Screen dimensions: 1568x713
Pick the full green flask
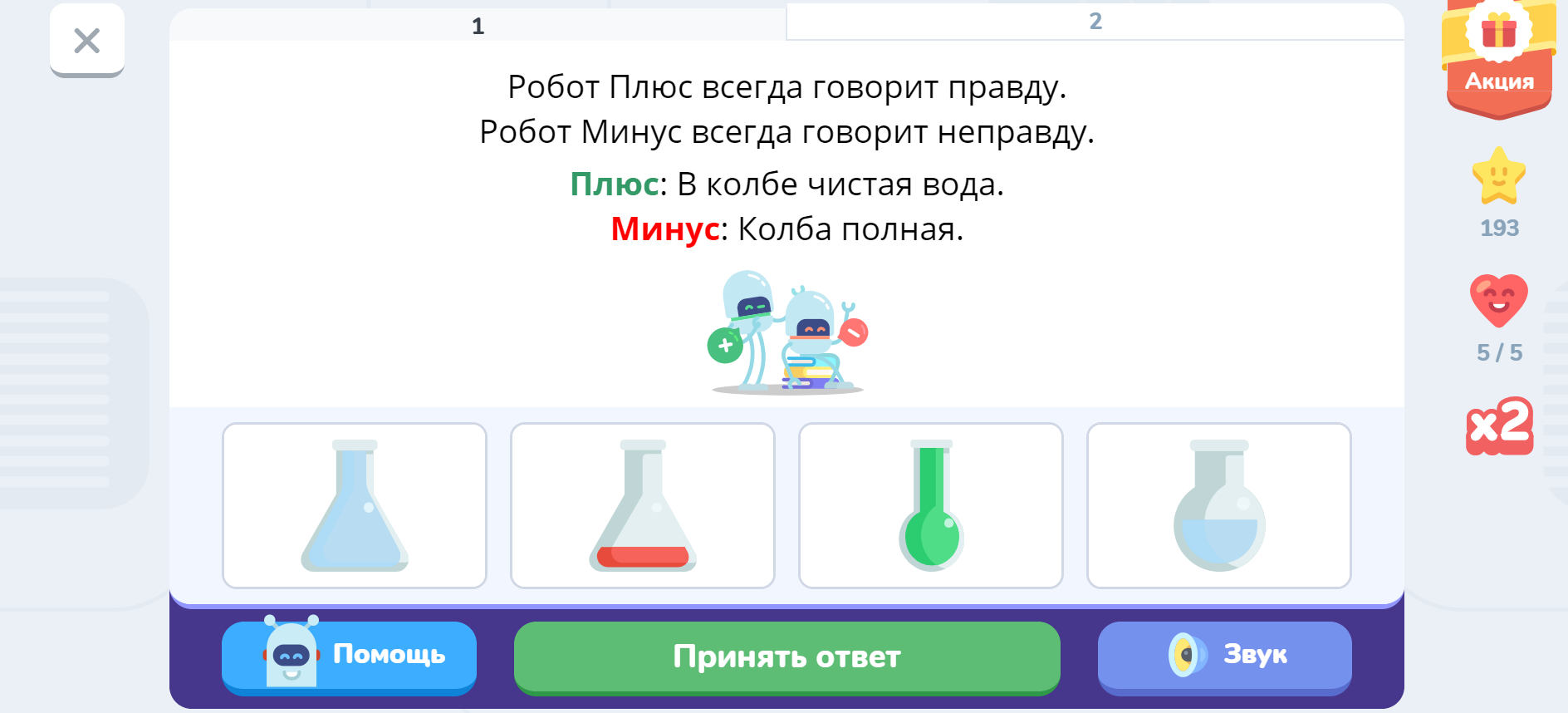931,505
